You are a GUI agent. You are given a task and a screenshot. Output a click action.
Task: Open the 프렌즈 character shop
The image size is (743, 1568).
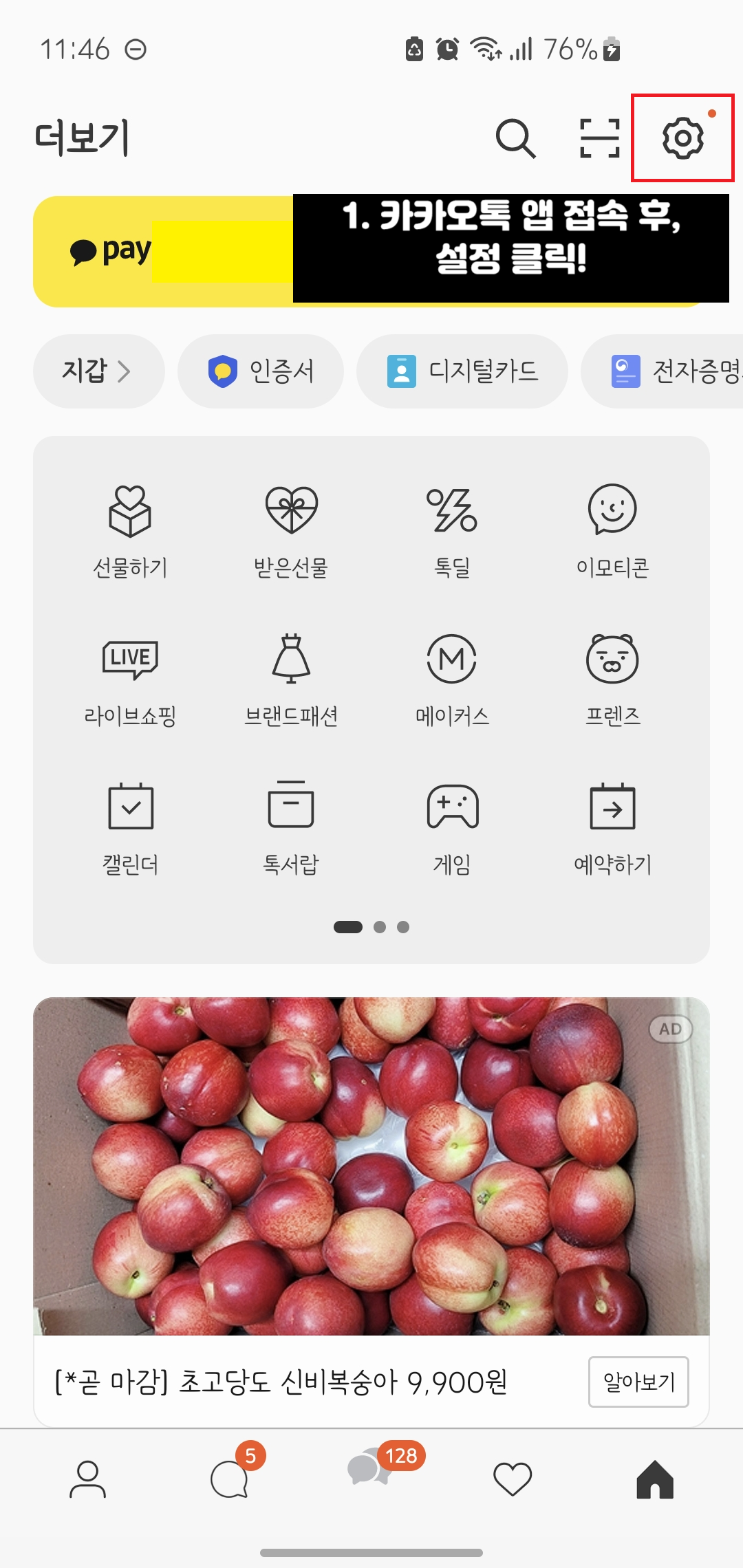pyautogui.click(x=611, y=677)
